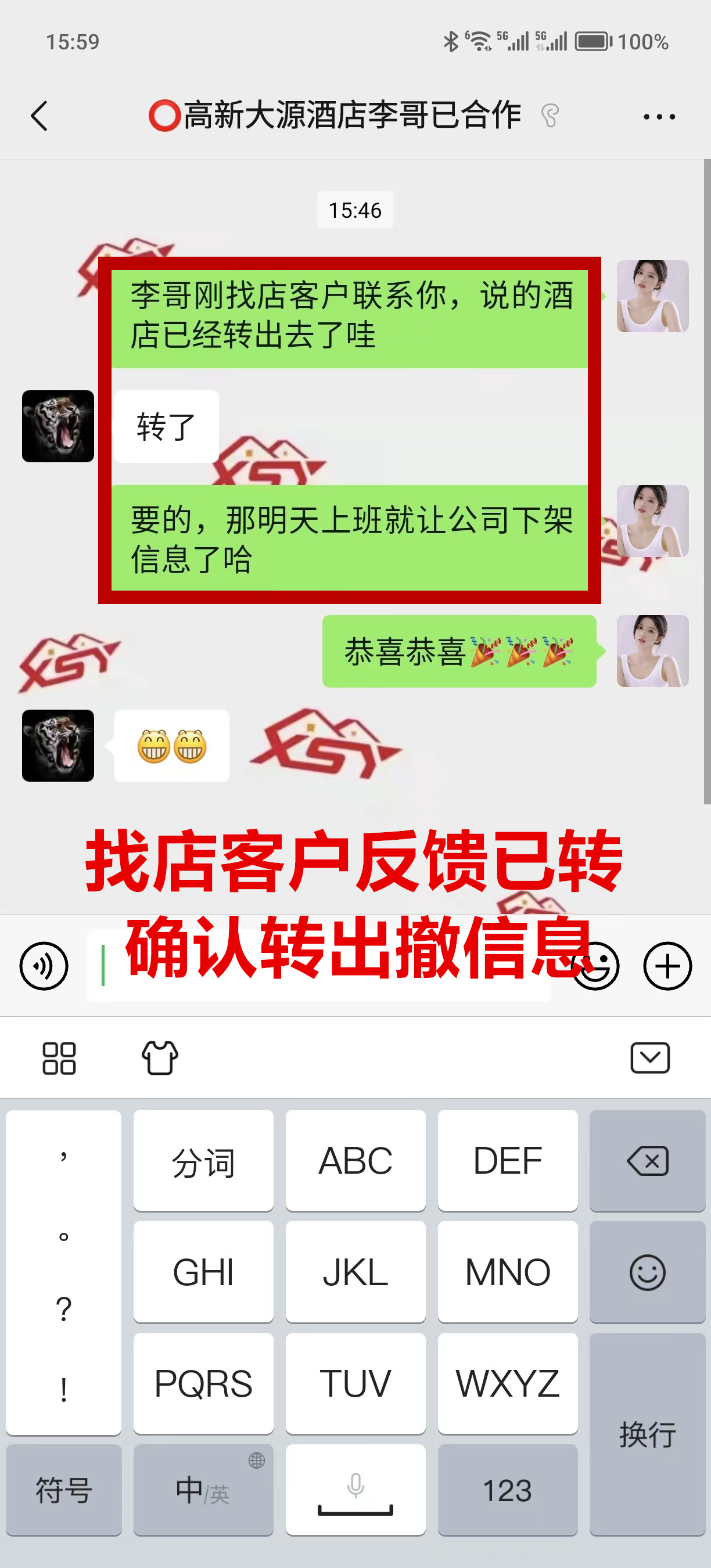711x1568 pixels.
Task: Open the 符号 symbols key
Action: [x=63, y=1490]
